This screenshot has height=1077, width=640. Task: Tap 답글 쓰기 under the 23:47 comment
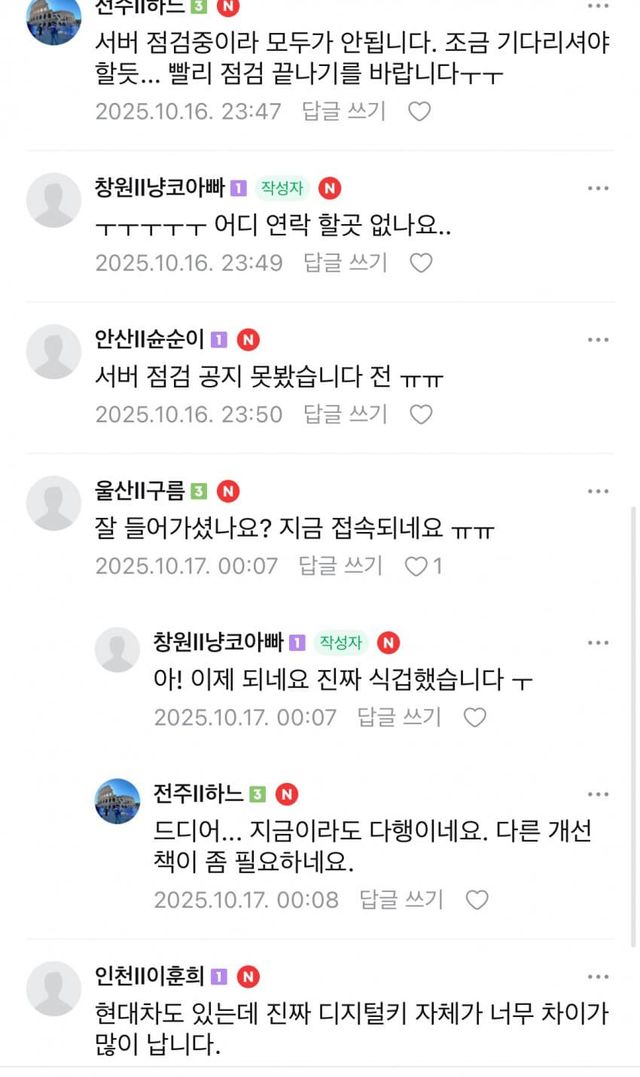(344, 111)
